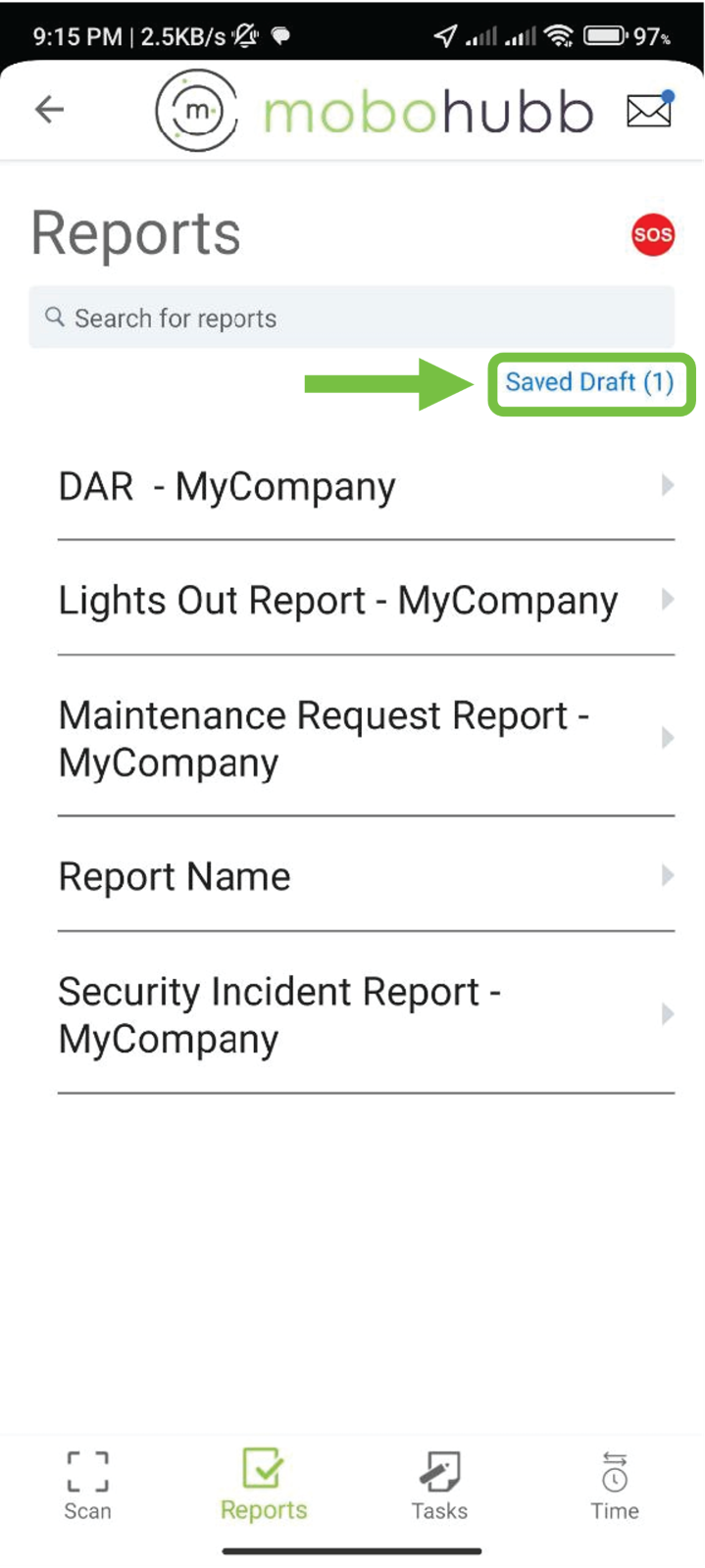
Task: Switch to the Scan tab
Action: (87, 1486)
